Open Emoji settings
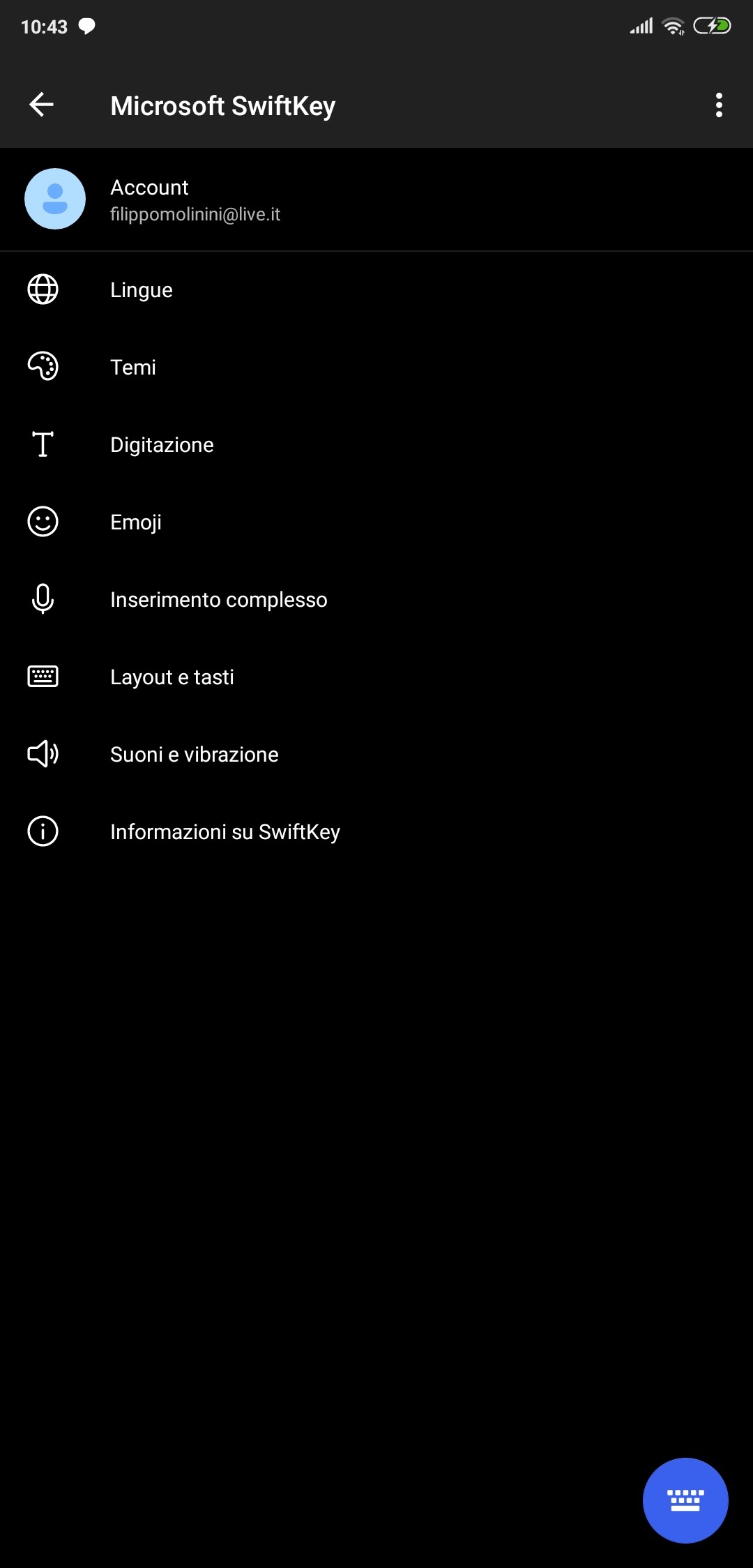This screenshot has width=753, height=1568. 376,522
